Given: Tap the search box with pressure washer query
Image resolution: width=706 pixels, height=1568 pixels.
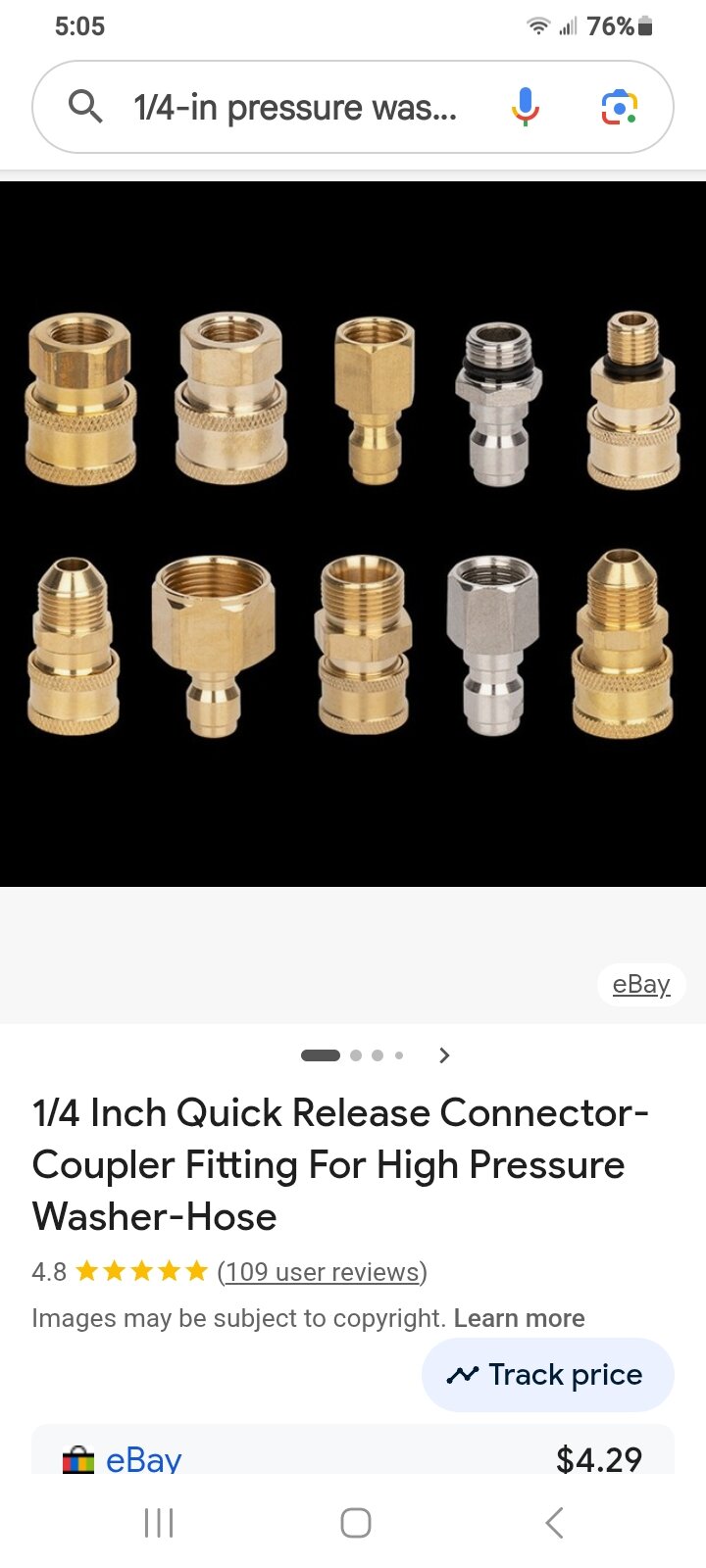Looking at the screenshot, I should (x=294, y=107).
